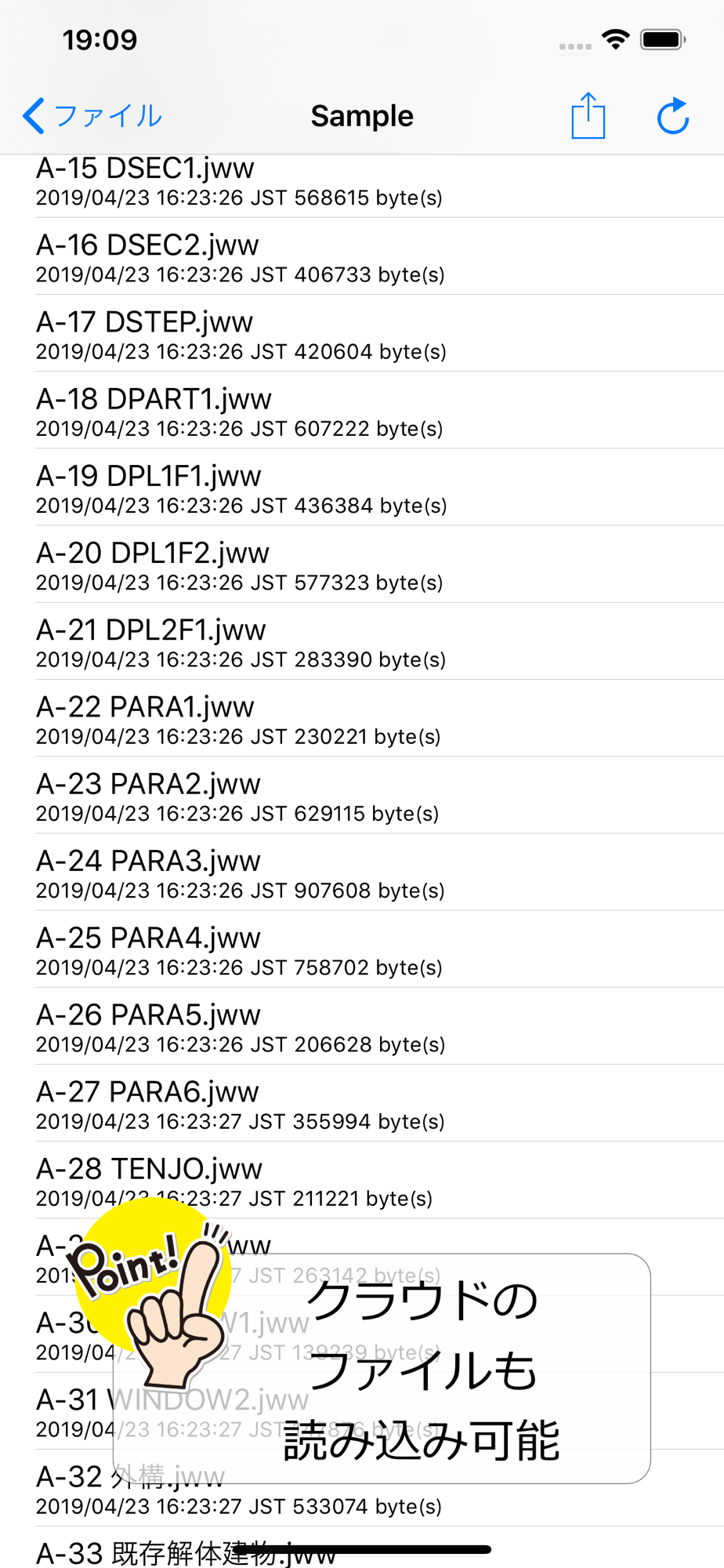The width and height of the screenshot is (724, 1568).
Task: Go back to ファイル
Action: (x=92, y=116)
